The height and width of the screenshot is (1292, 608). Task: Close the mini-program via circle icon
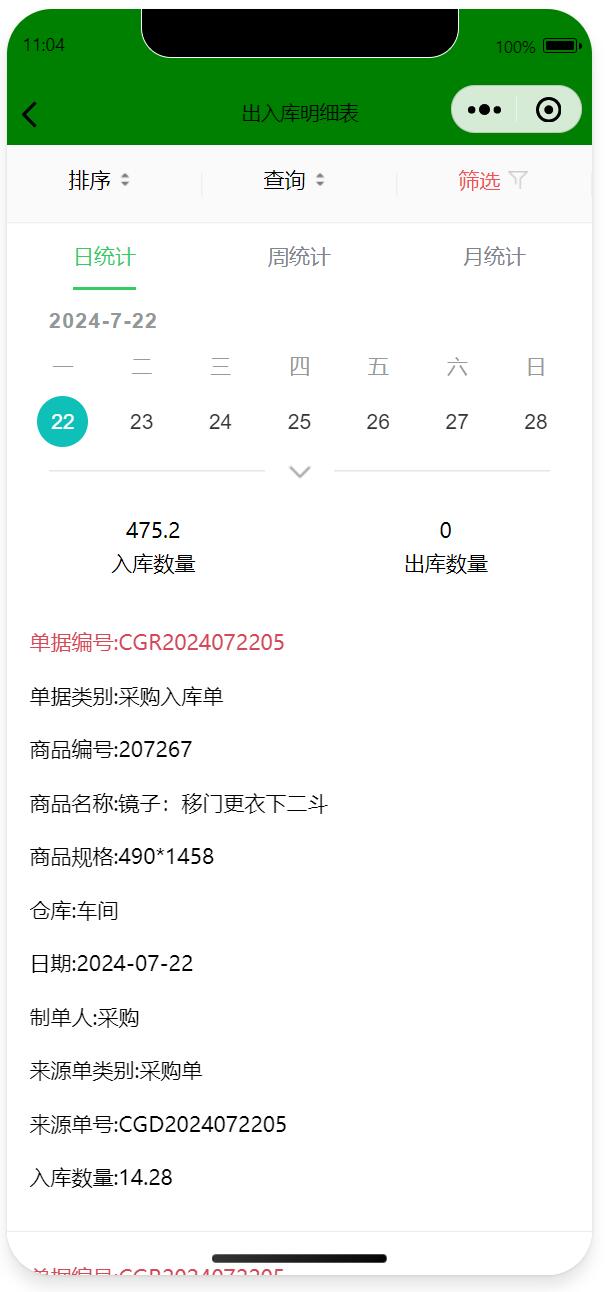pos(548,110)
